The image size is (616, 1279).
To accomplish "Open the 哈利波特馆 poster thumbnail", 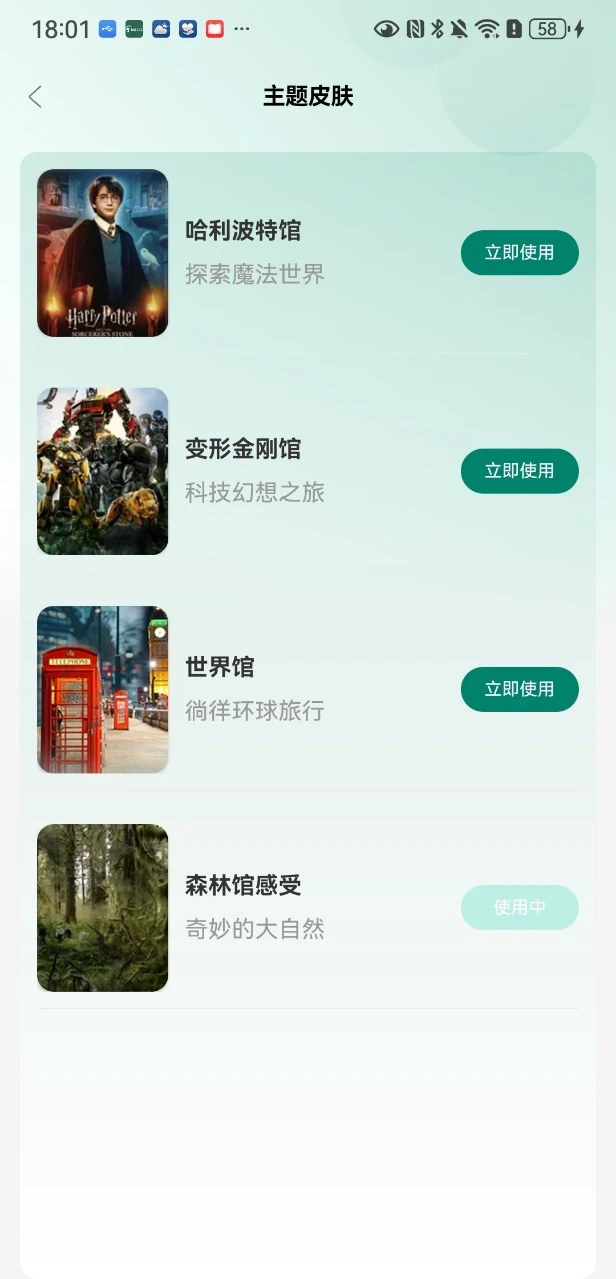I will click(103, 253).
